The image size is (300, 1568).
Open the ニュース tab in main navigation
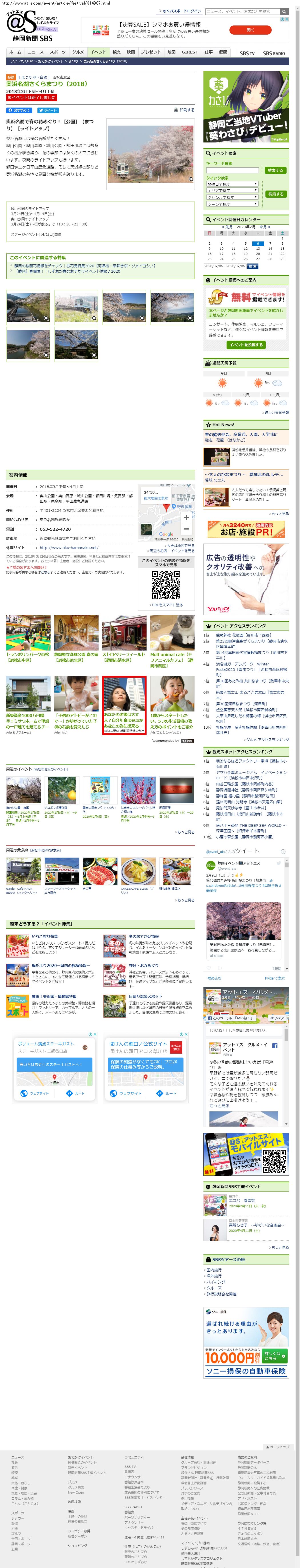(x=35, y=52)
